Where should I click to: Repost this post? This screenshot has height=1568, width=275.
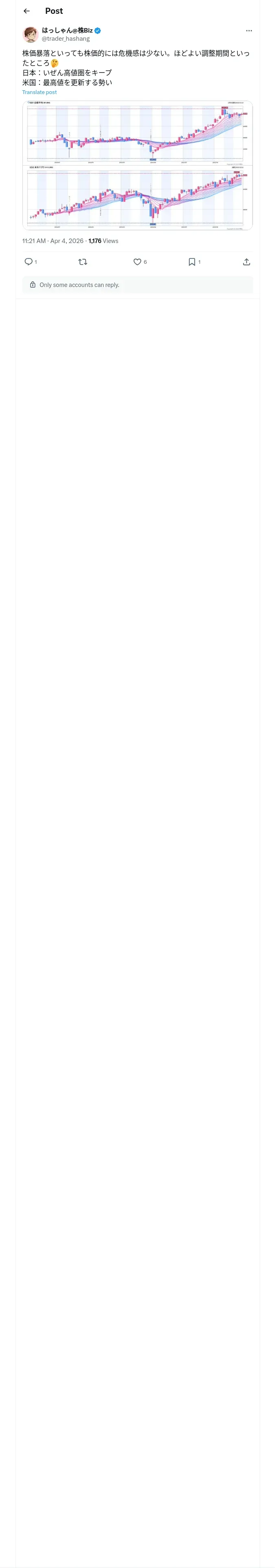pos(83,262)
